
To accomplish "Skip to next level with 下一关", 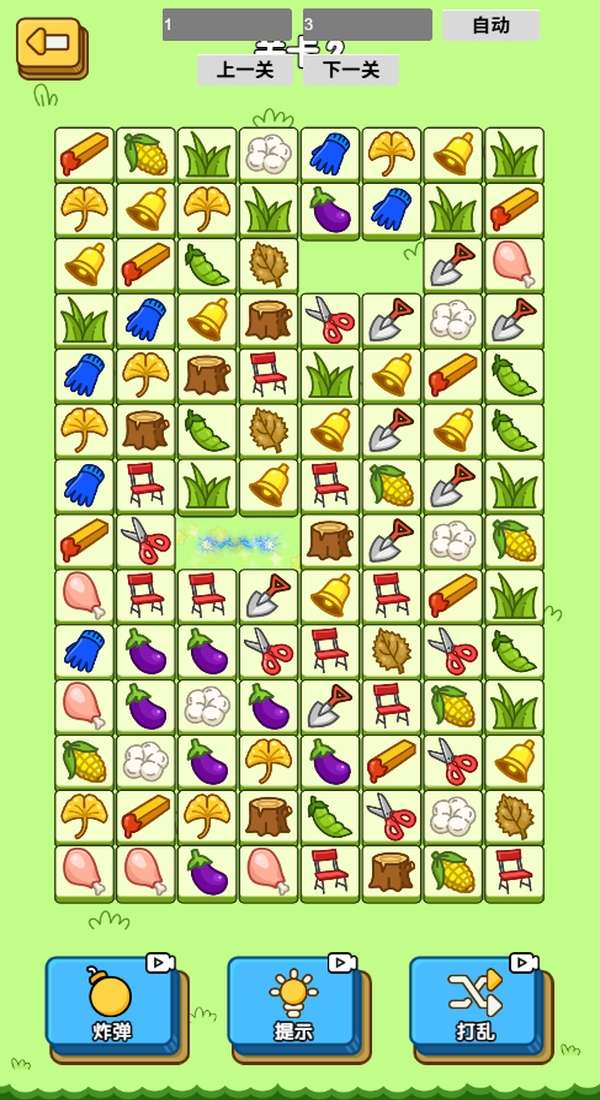I will click(x=351, y=70).
